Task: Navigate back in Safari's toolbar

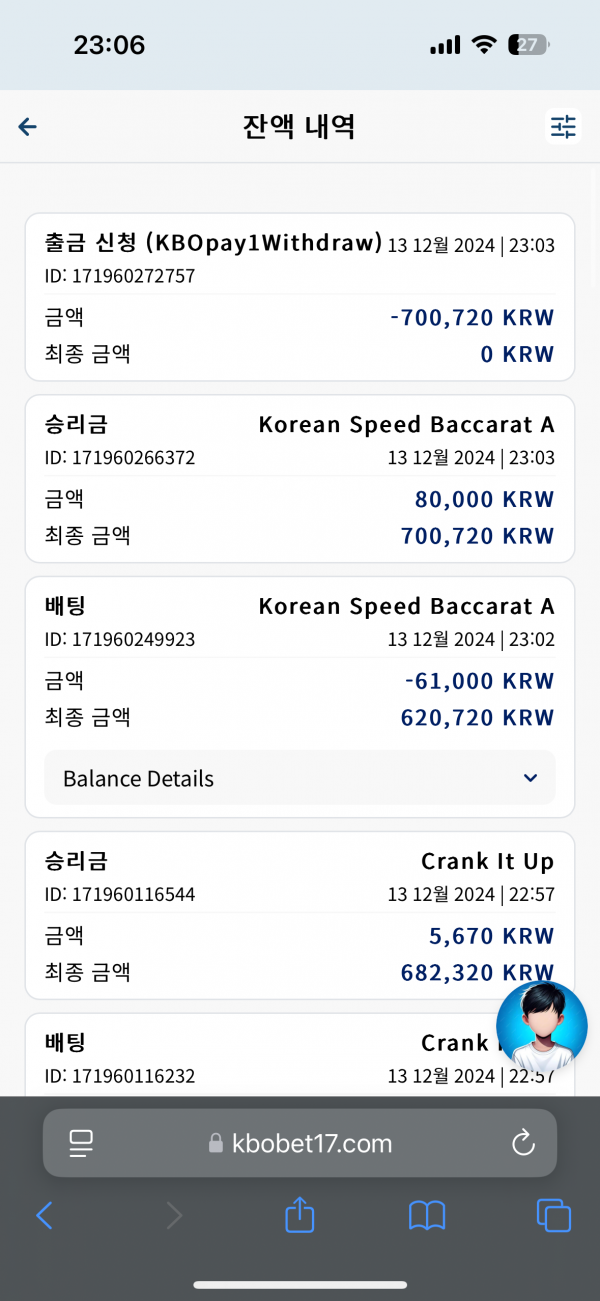Action: 44,1215
